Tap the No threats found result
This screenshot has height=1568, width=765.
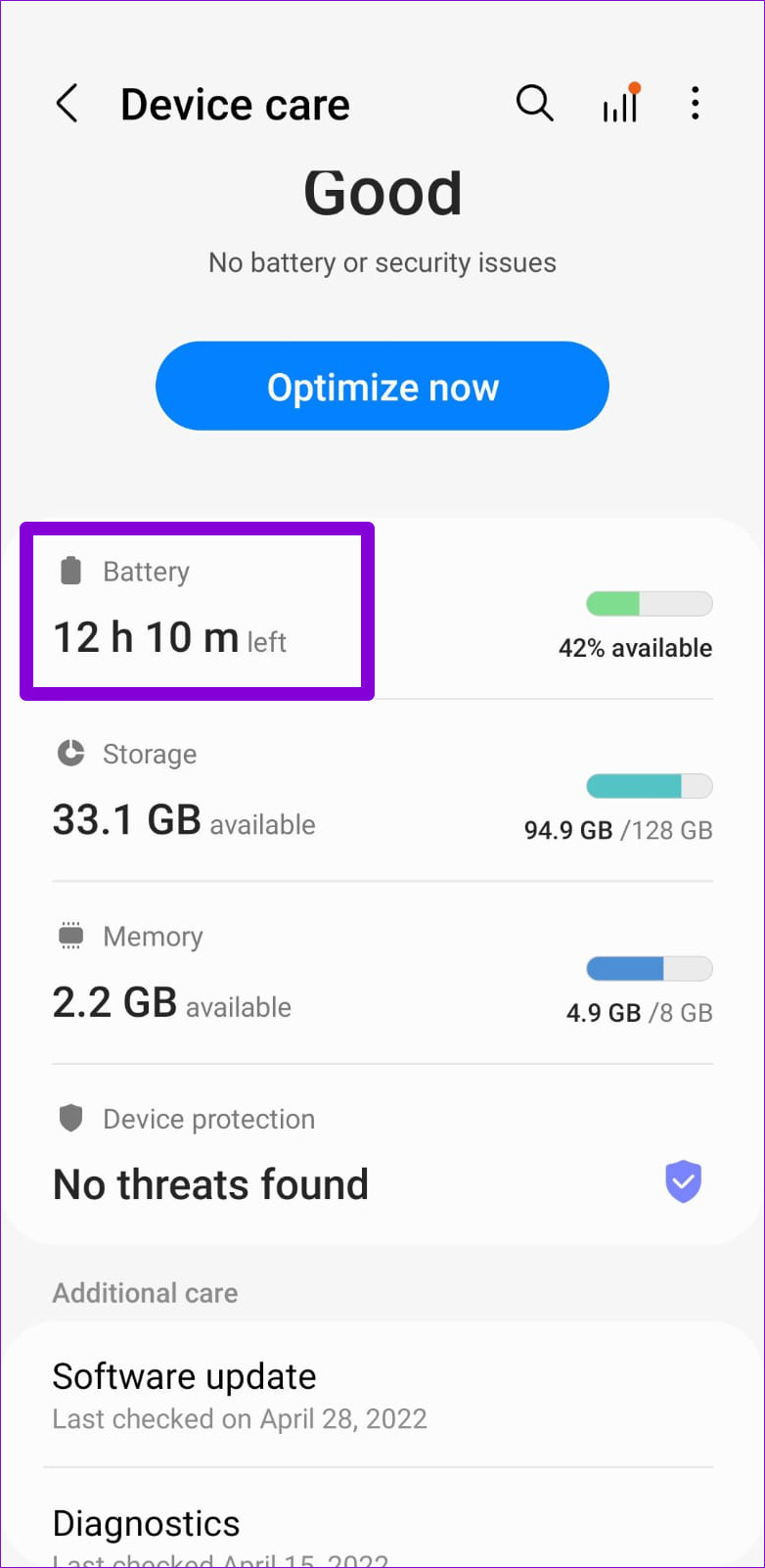(210, 1183)
